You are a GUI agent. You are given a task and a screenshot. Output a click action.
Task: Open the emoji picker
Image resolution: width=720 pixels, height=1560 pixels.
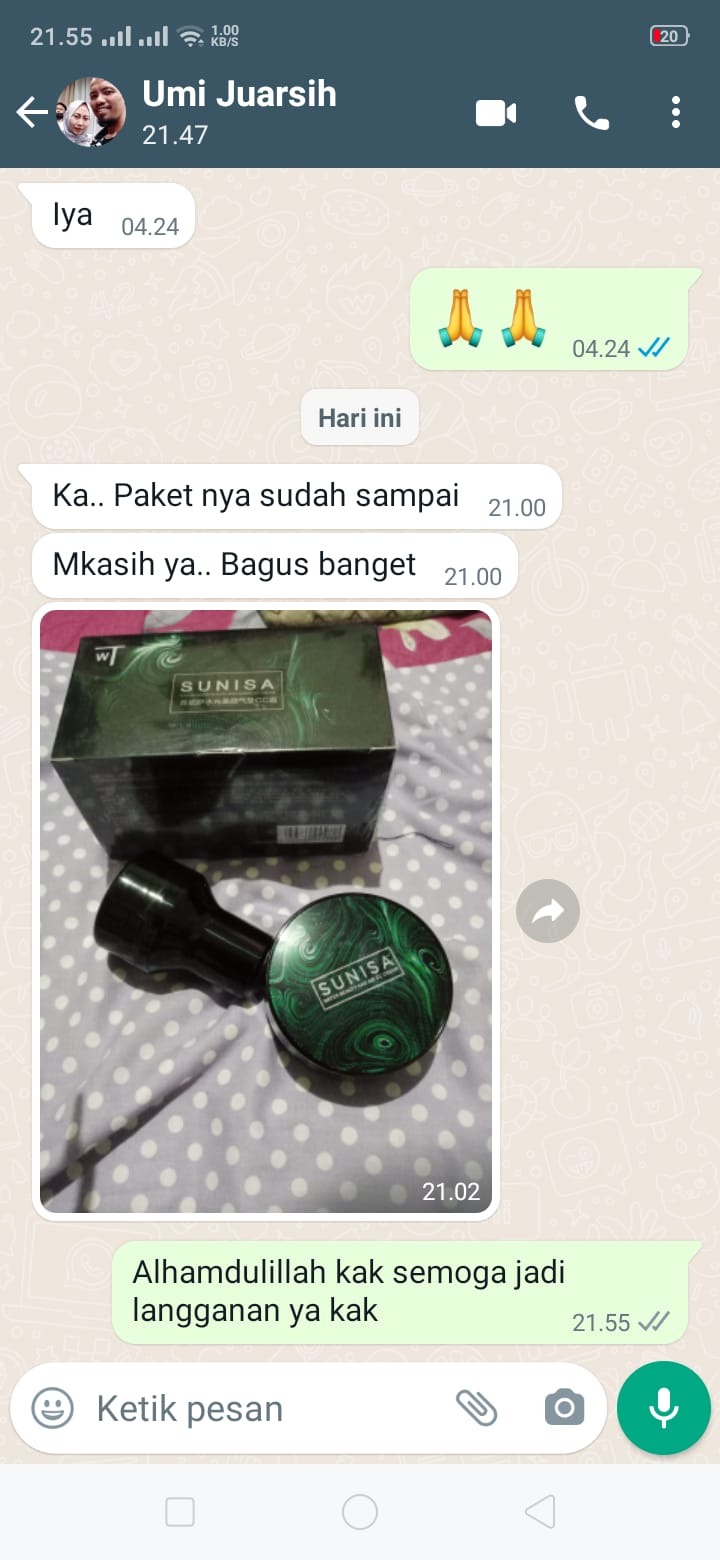coord(52,1409)
